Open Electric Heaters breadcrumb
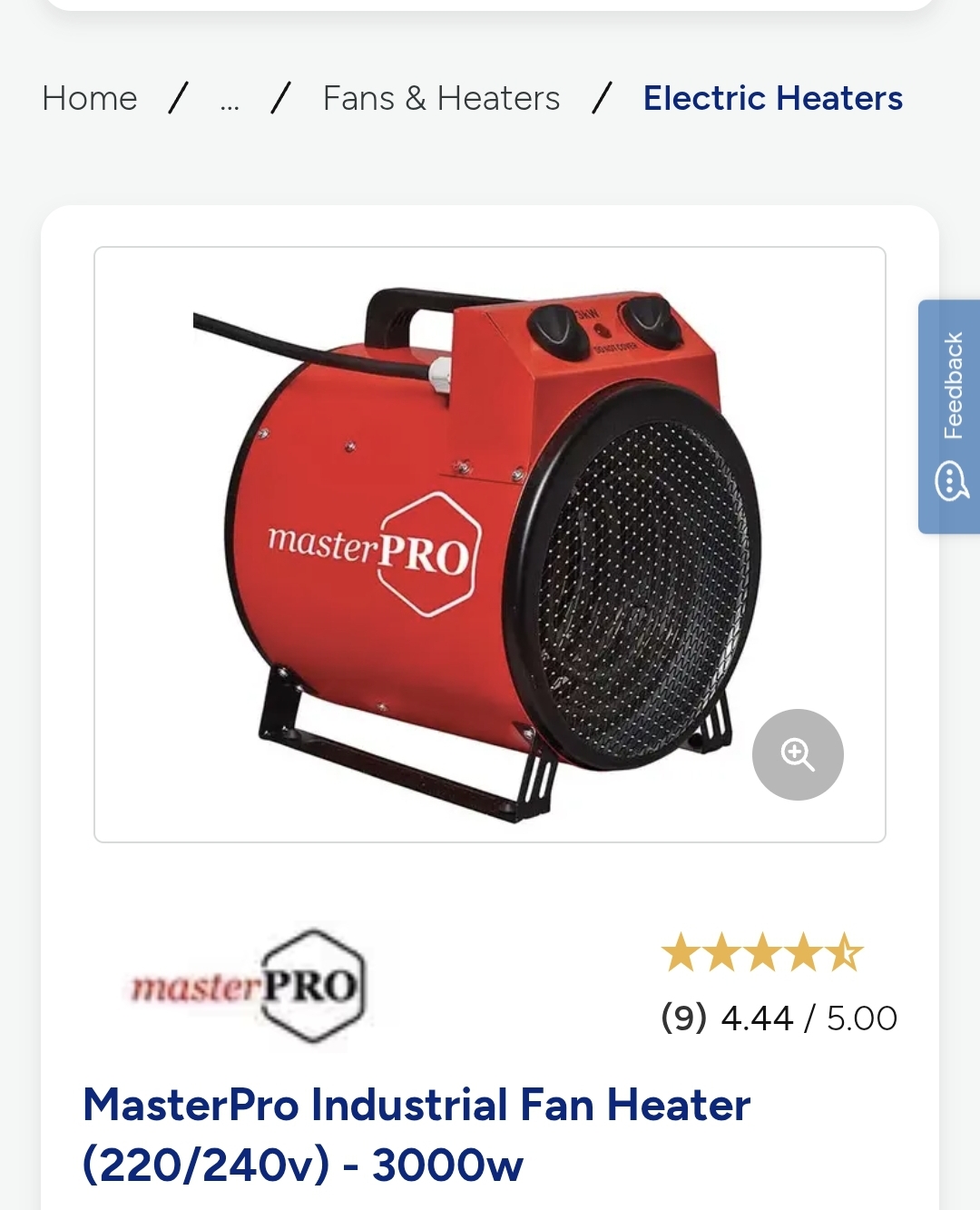 (772, 98)
